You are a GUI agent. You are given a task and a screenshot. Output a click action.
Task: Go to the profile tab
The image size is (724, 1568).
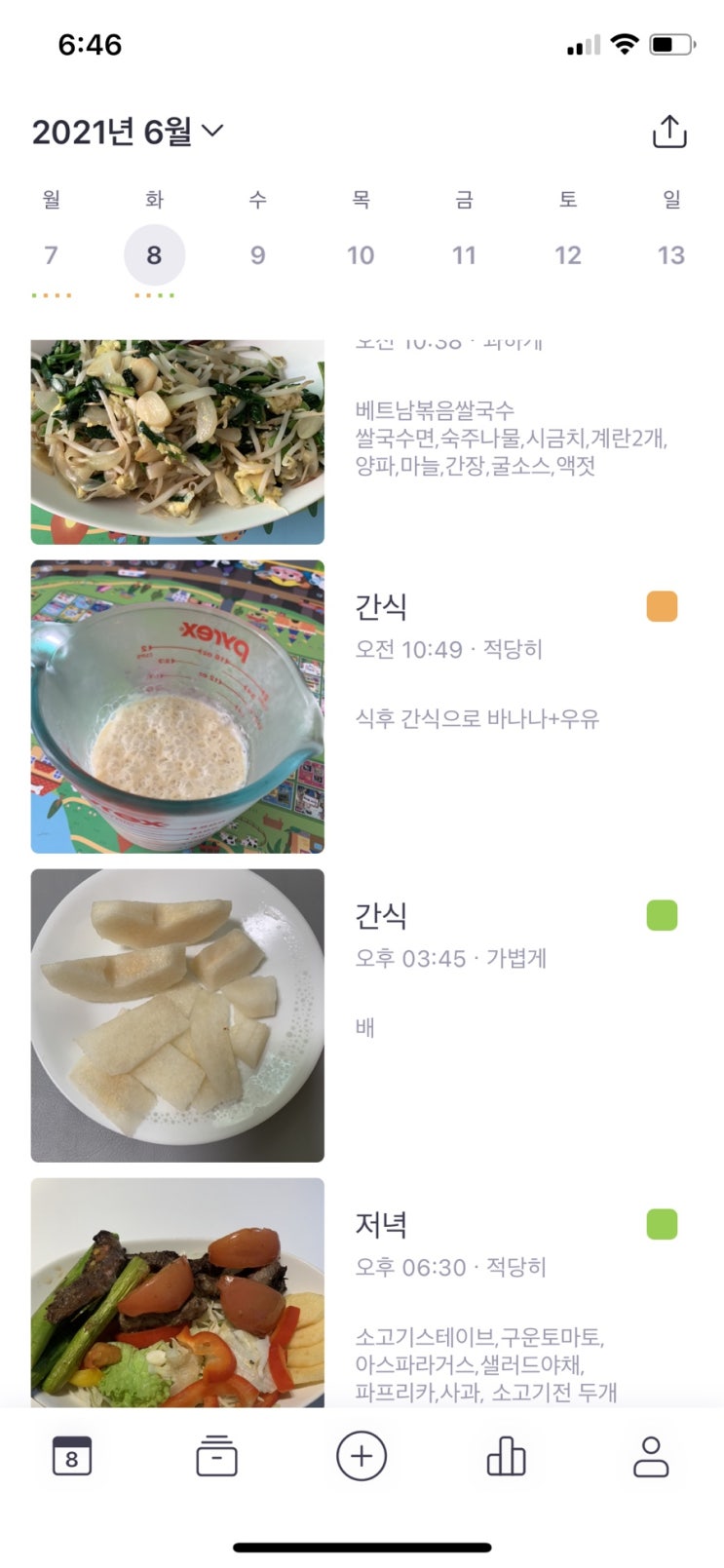(x=650, y=1457)
